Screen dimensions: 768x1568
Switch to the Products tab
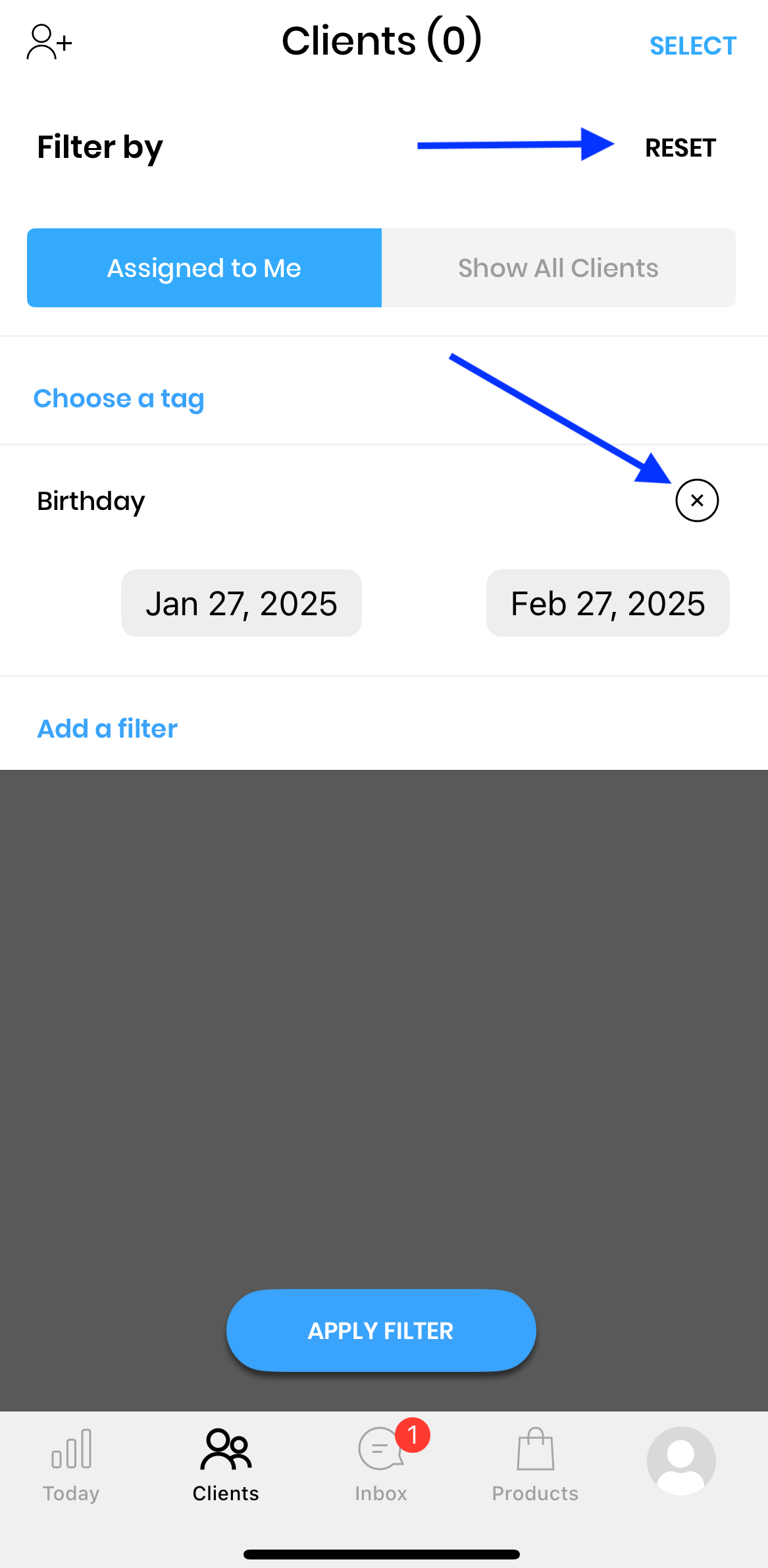click(535, 1465)
